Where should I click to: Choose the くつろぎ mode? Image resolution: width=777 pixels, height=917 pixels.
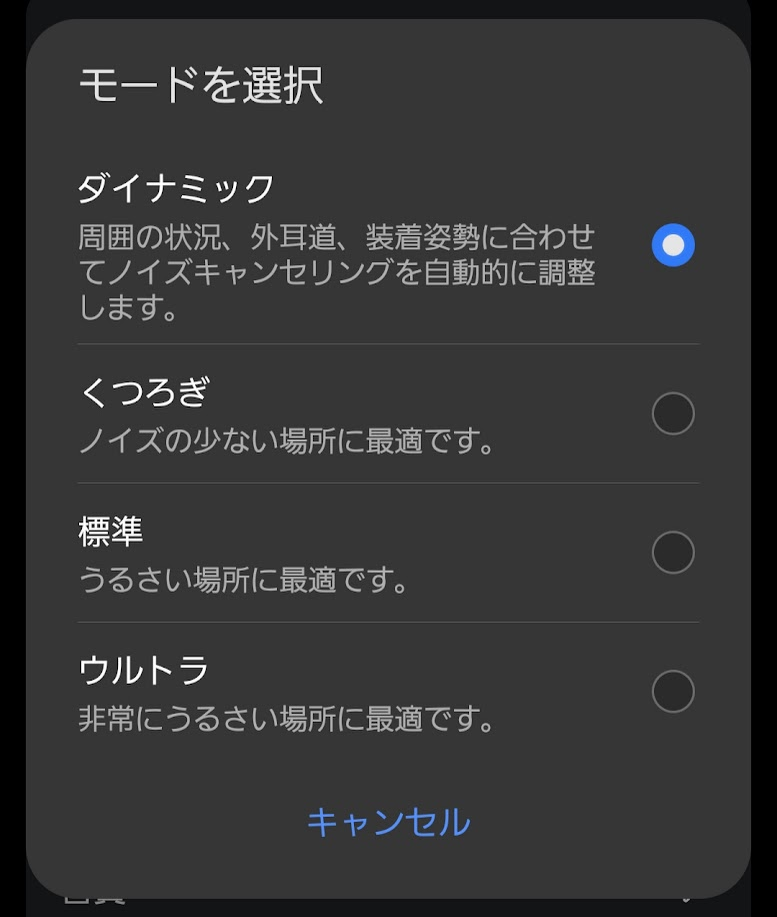(672, 413)
